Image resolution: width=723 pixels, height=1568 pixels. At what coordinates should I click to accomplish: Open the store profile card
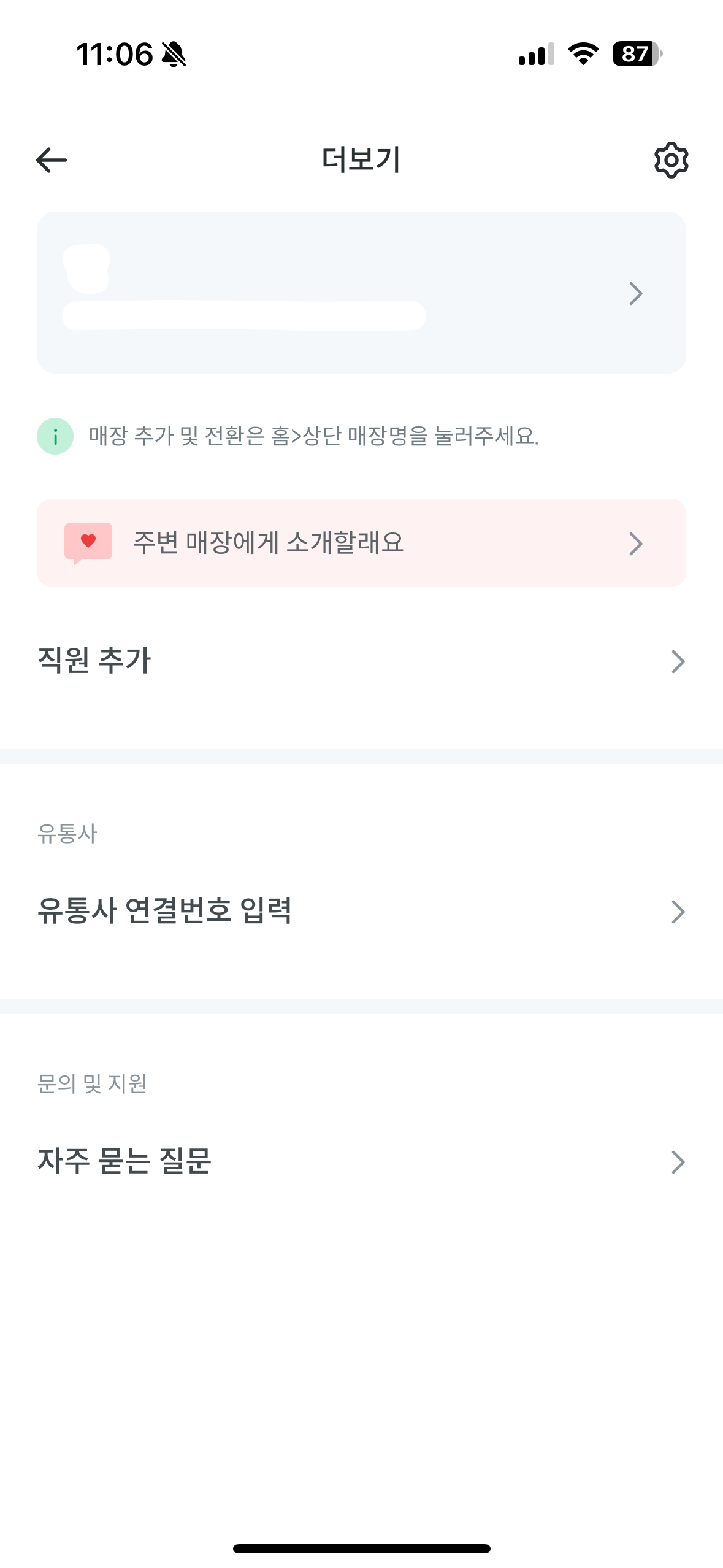(361, 293)
